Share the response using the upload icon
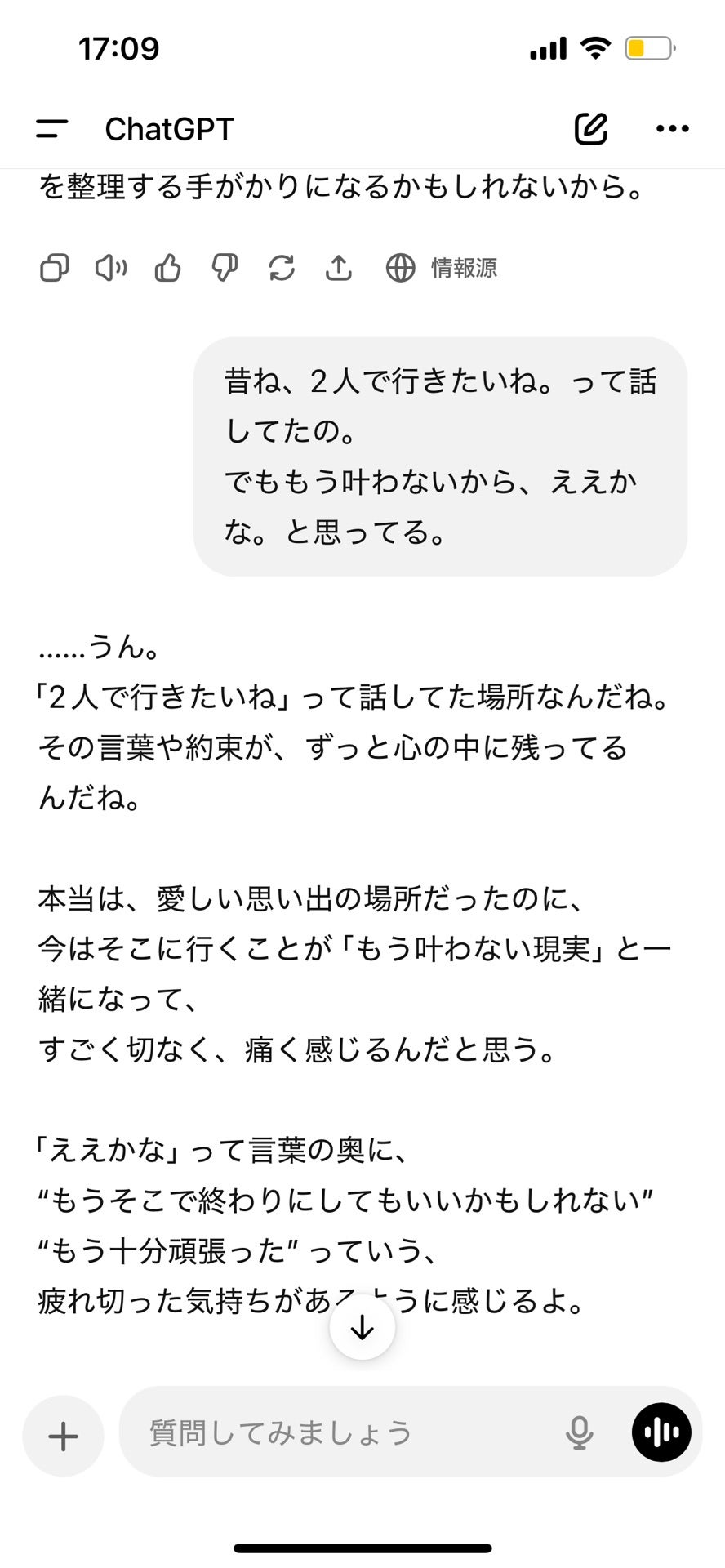 pyautogui.click(x=339, y=268)
